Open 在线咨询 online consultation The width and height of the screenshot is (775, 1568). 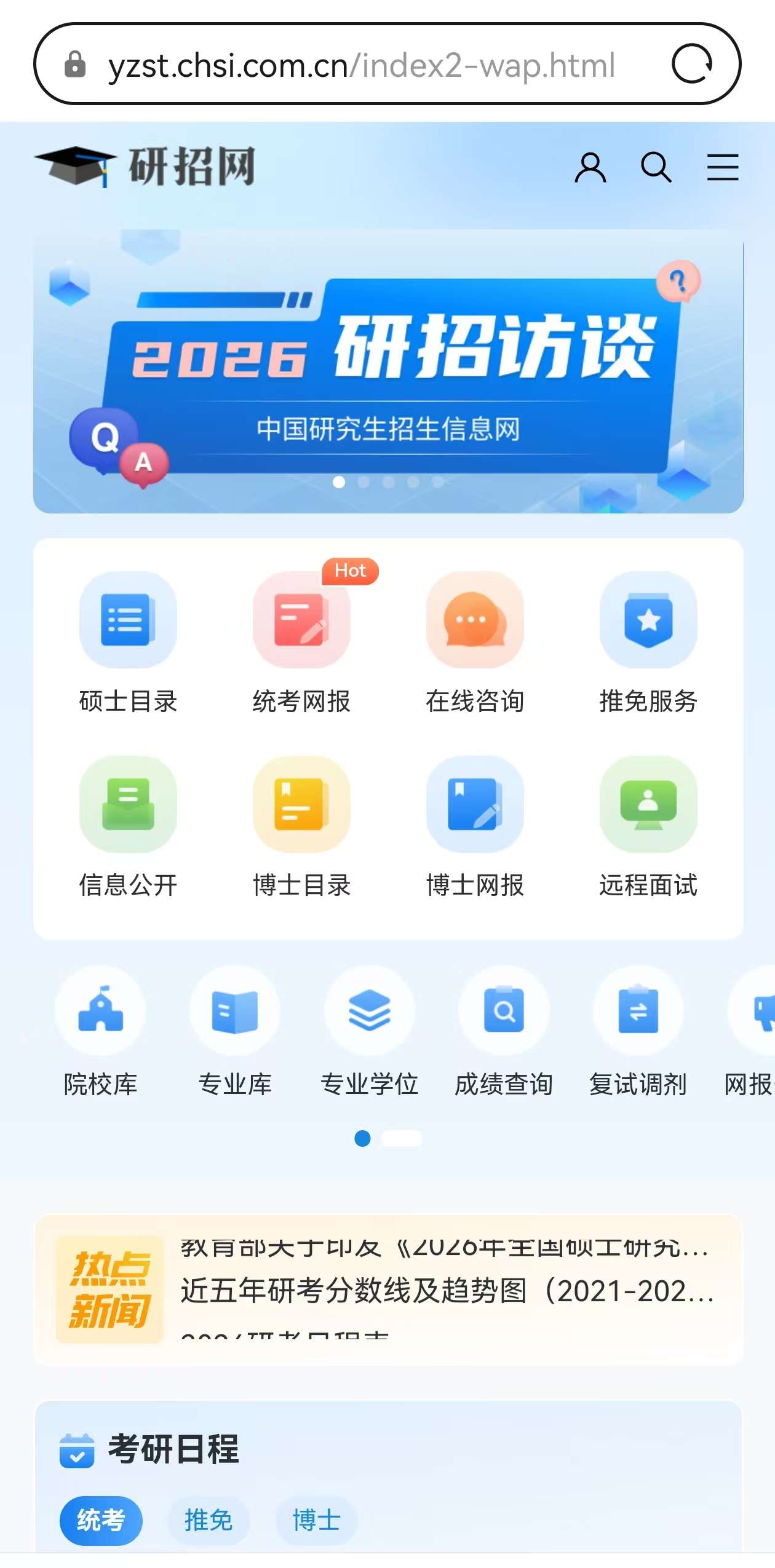[475, 621]
